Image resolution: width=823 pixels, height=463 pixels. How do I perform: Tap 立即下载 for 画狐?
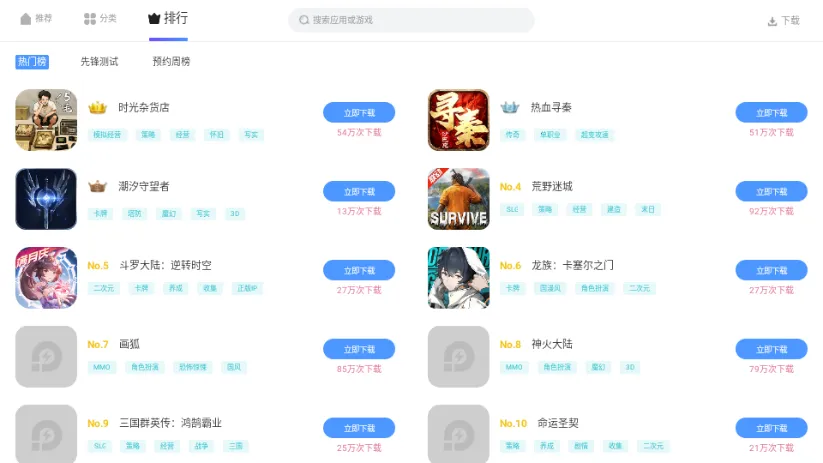pos(358,349)
